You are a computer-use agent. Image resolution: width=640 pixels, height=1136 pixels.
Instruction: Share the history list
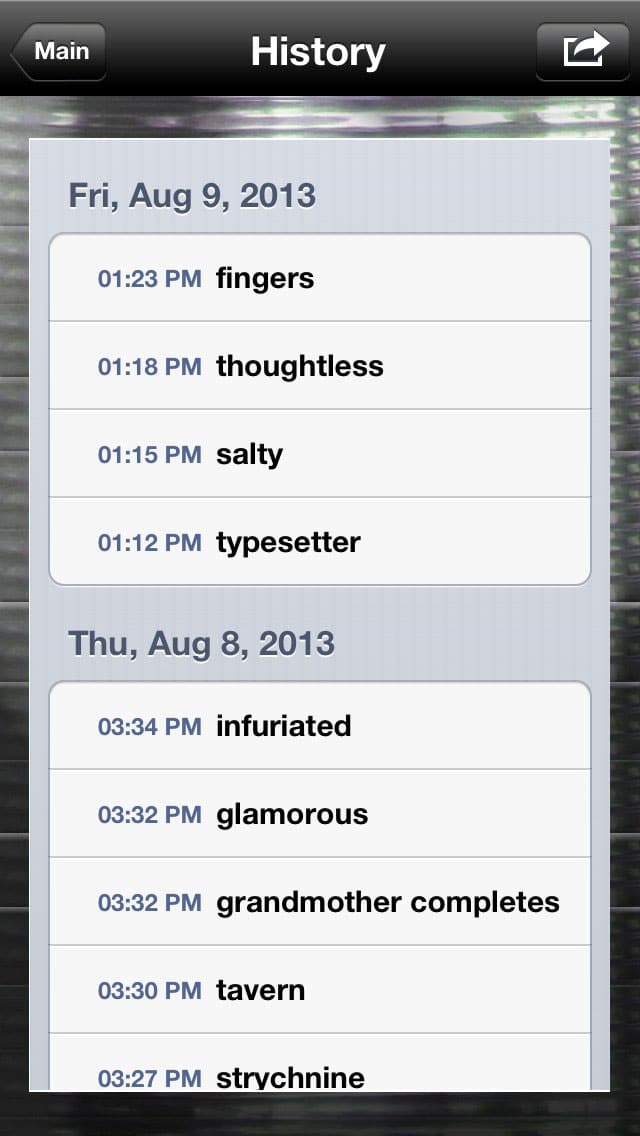coord(584,52)
